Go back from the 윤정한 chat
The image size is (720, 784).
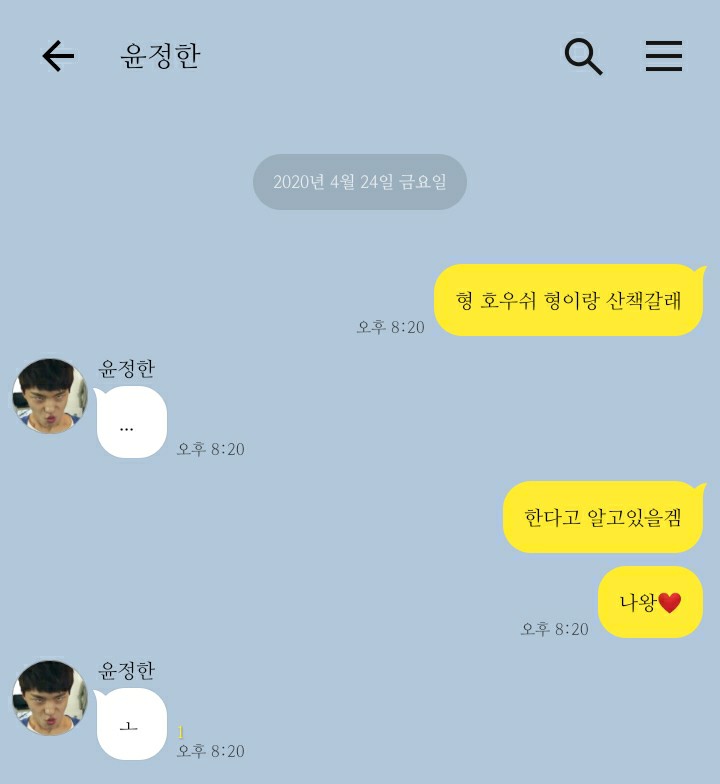click(x=58, y=56)
